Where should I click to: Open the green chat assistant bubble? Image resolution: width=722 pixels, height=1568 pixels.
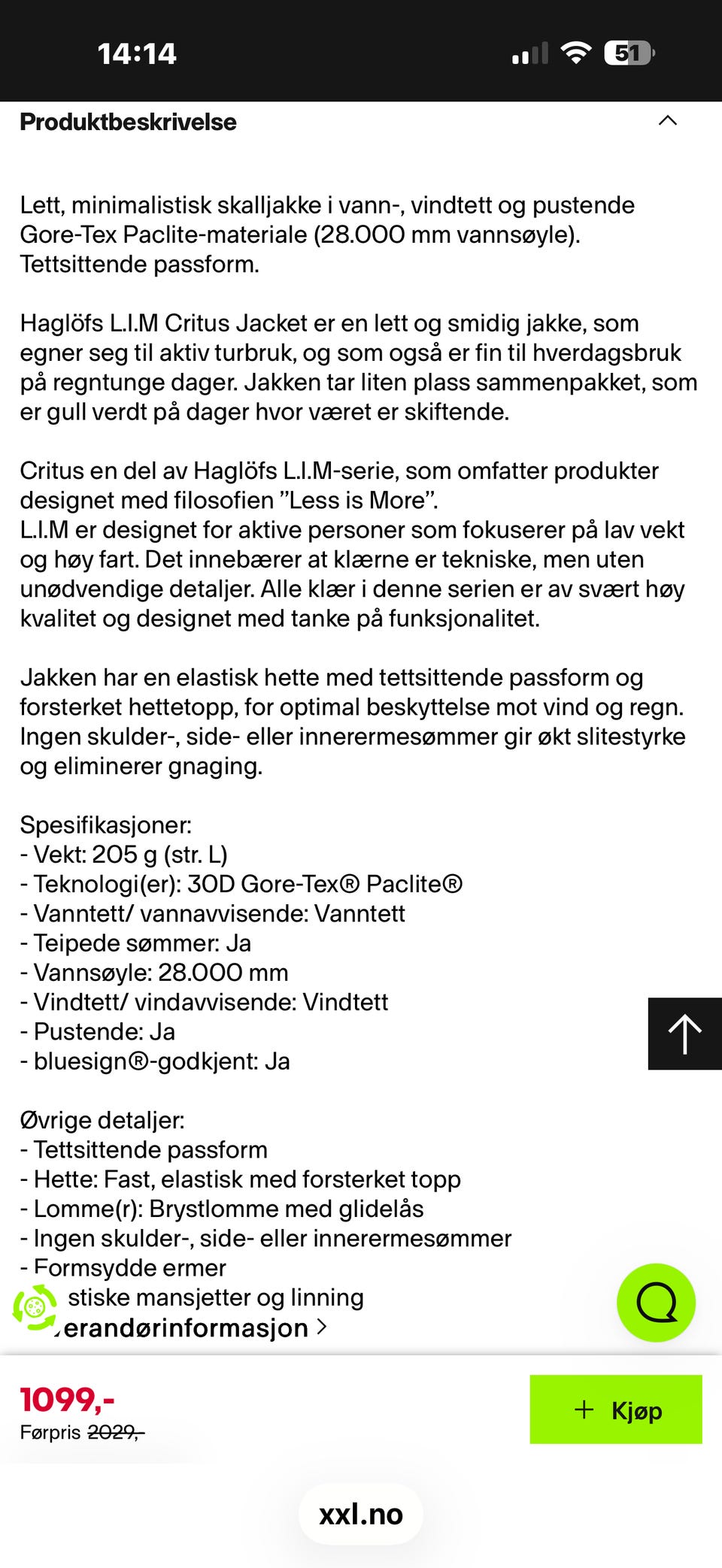(656, 1303)
